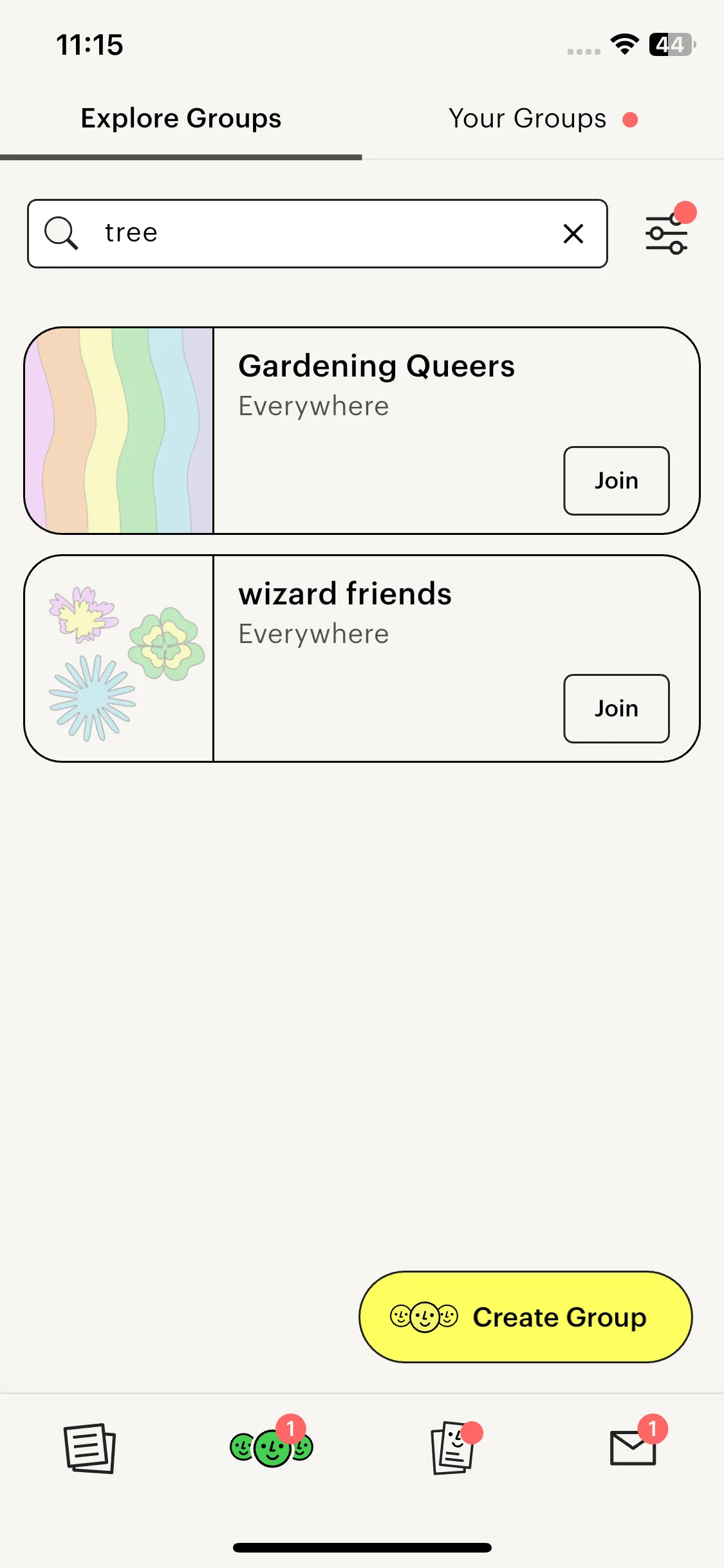The width and height of the screenshot is (724, 1568).
Task: Select the Explore Groups tab
Action: tap(181, 119)
